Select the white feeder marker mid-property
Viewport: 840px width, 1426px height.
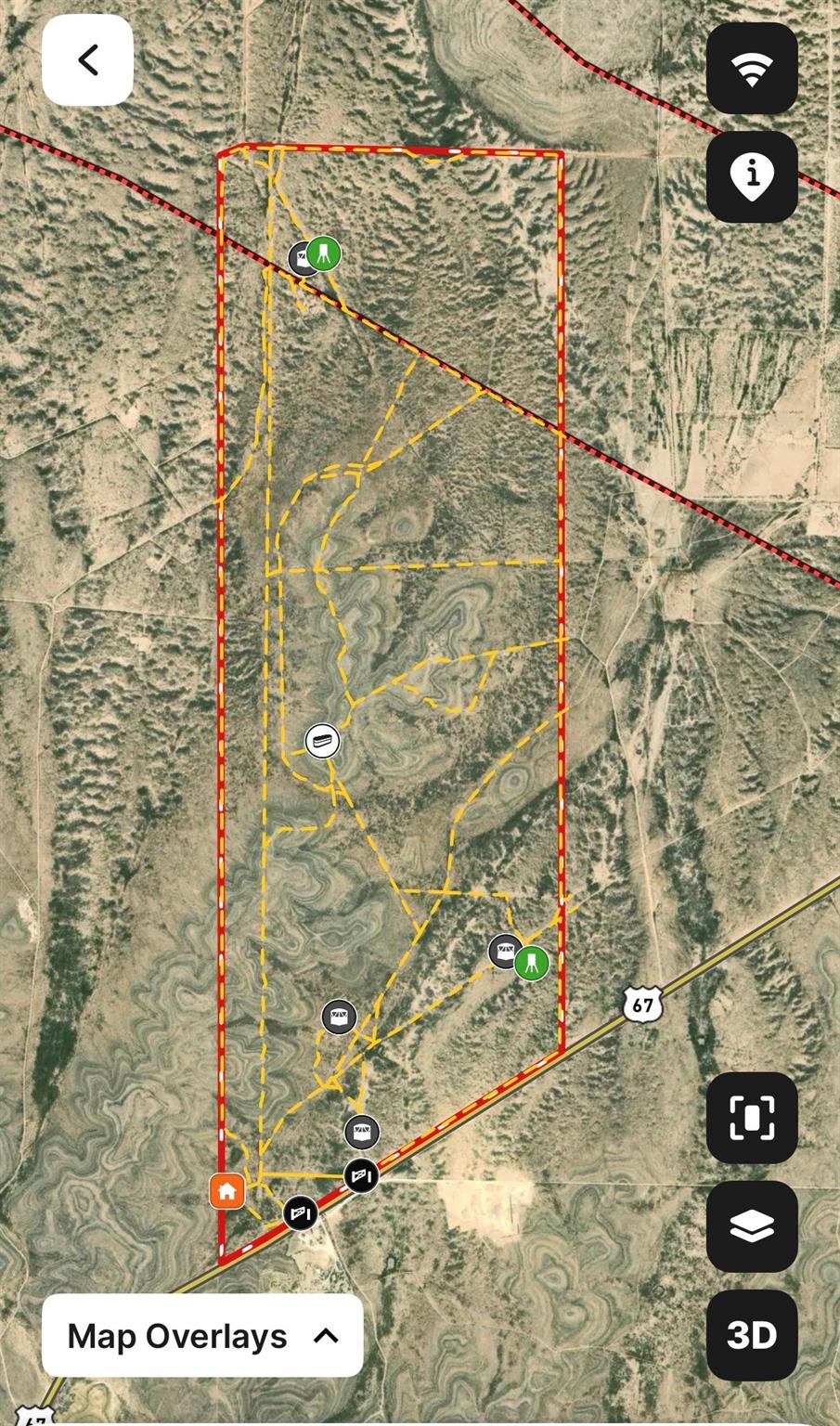[x=322, y=741]
